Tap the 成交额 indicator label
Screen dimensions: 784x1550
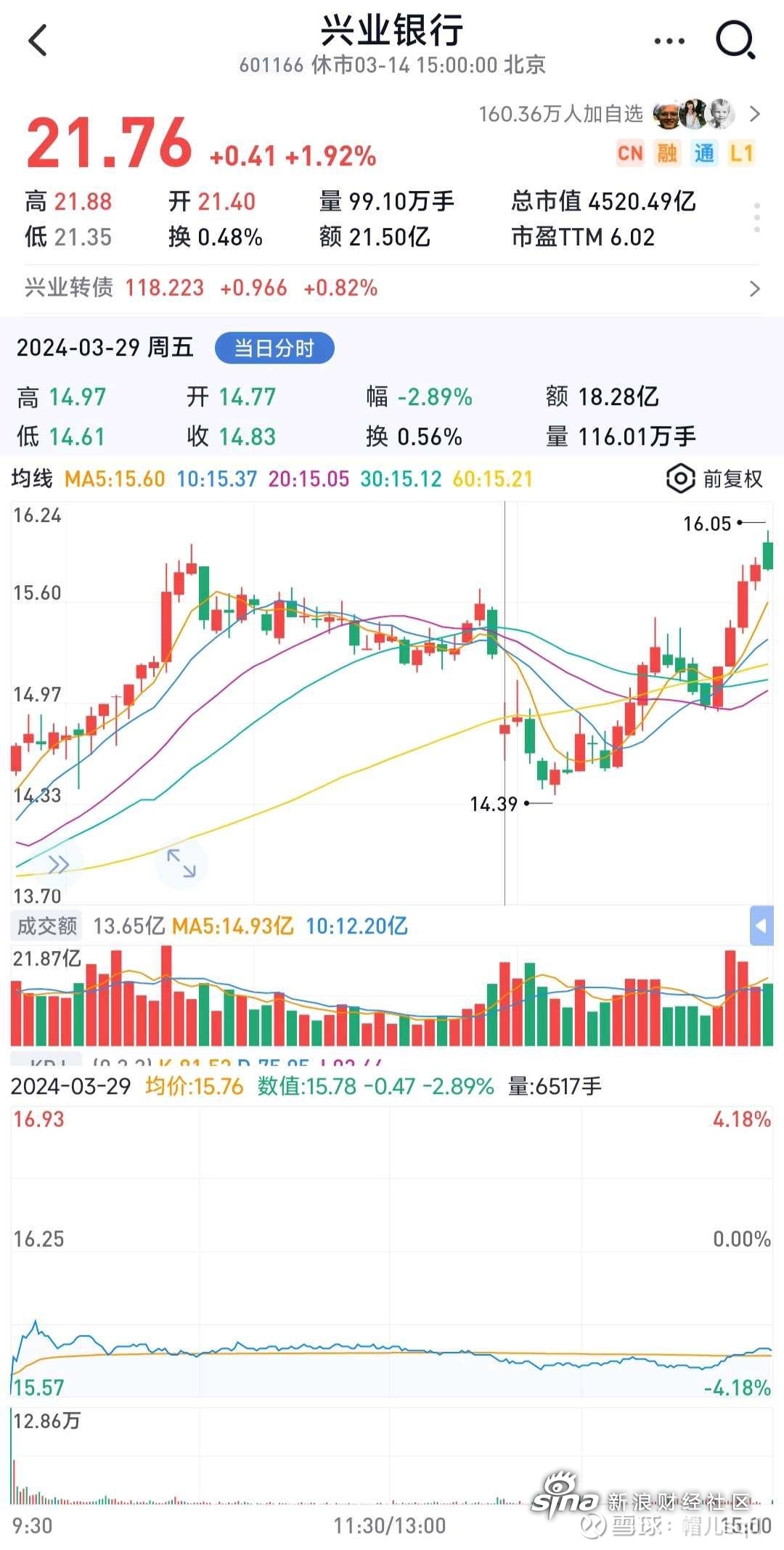46,926
